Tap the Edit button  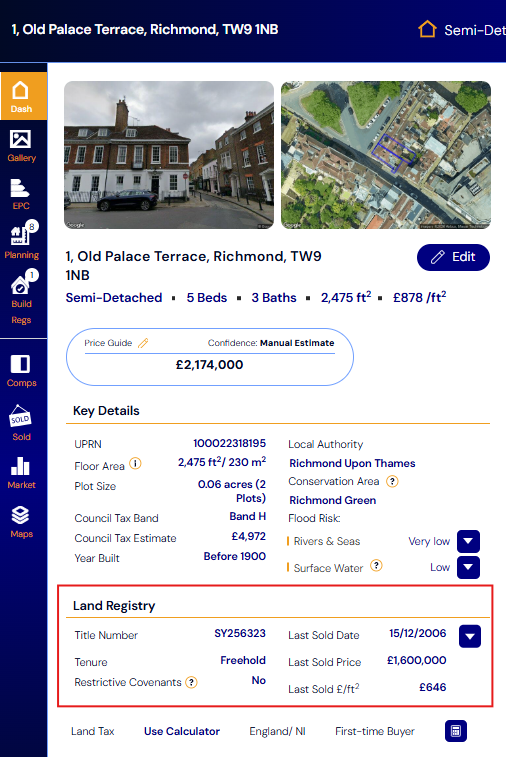click(453, 257)
